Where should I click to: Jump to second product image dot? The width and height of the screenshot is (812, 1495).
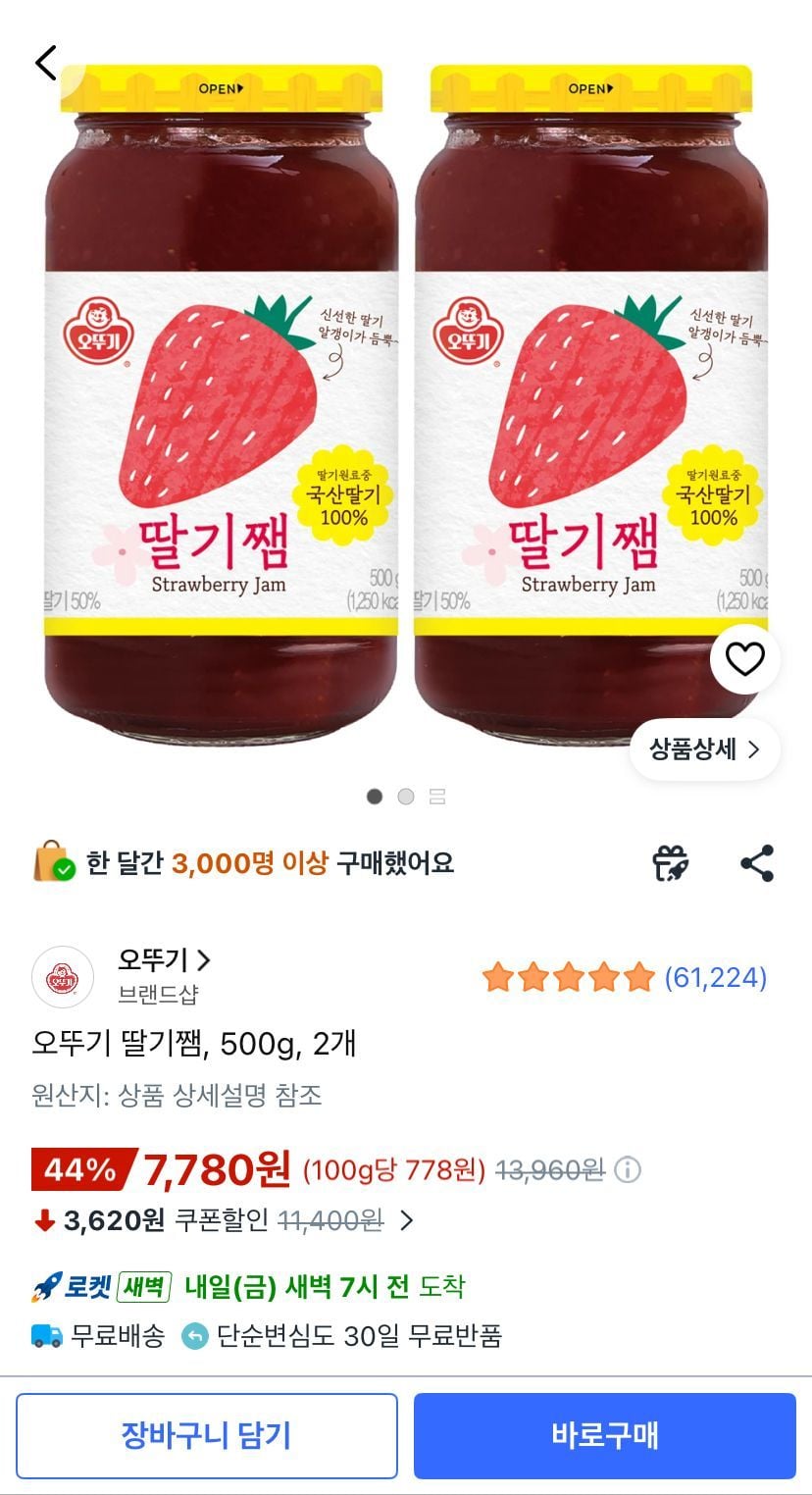point(406,797)
